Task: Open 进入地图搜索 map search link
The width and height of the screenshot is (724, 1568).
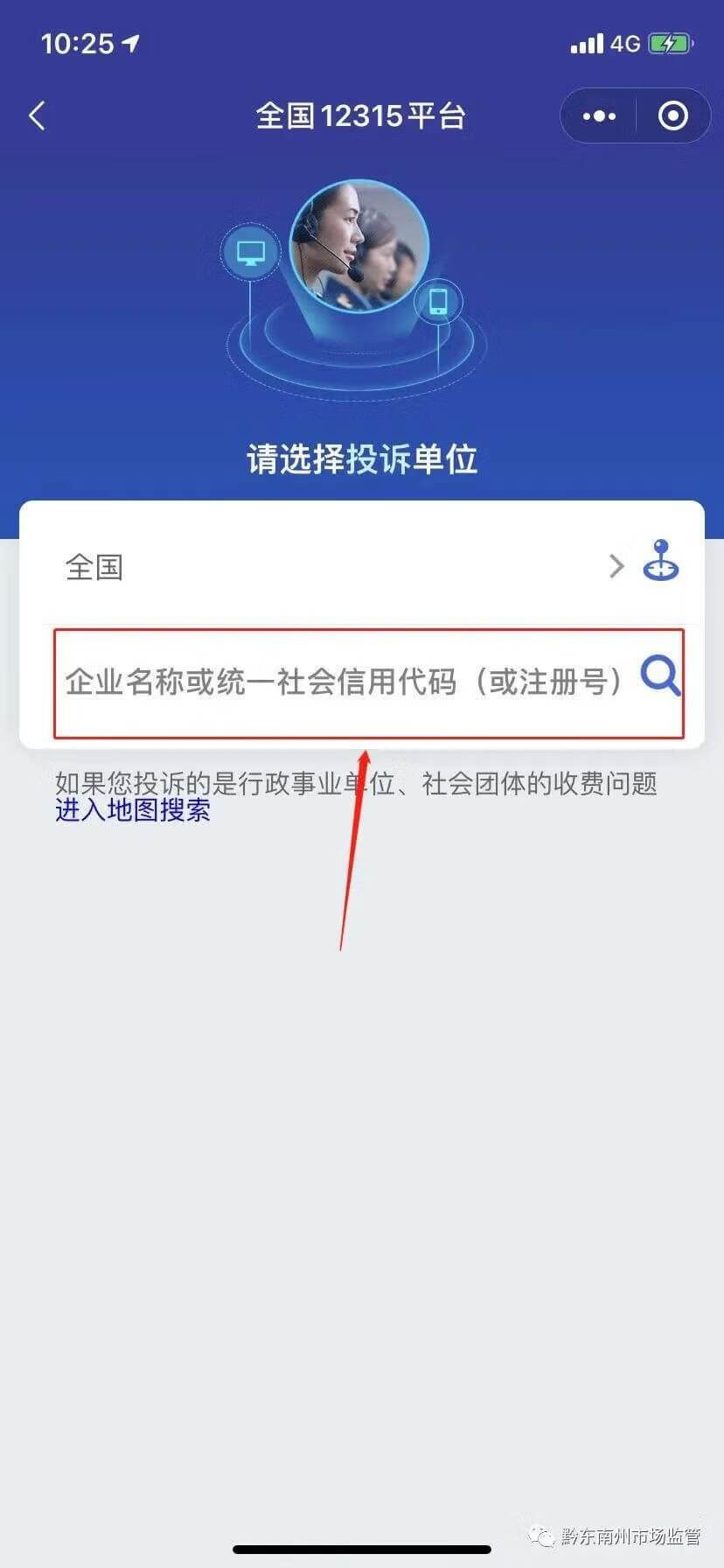Action: (x=133, y=812)
